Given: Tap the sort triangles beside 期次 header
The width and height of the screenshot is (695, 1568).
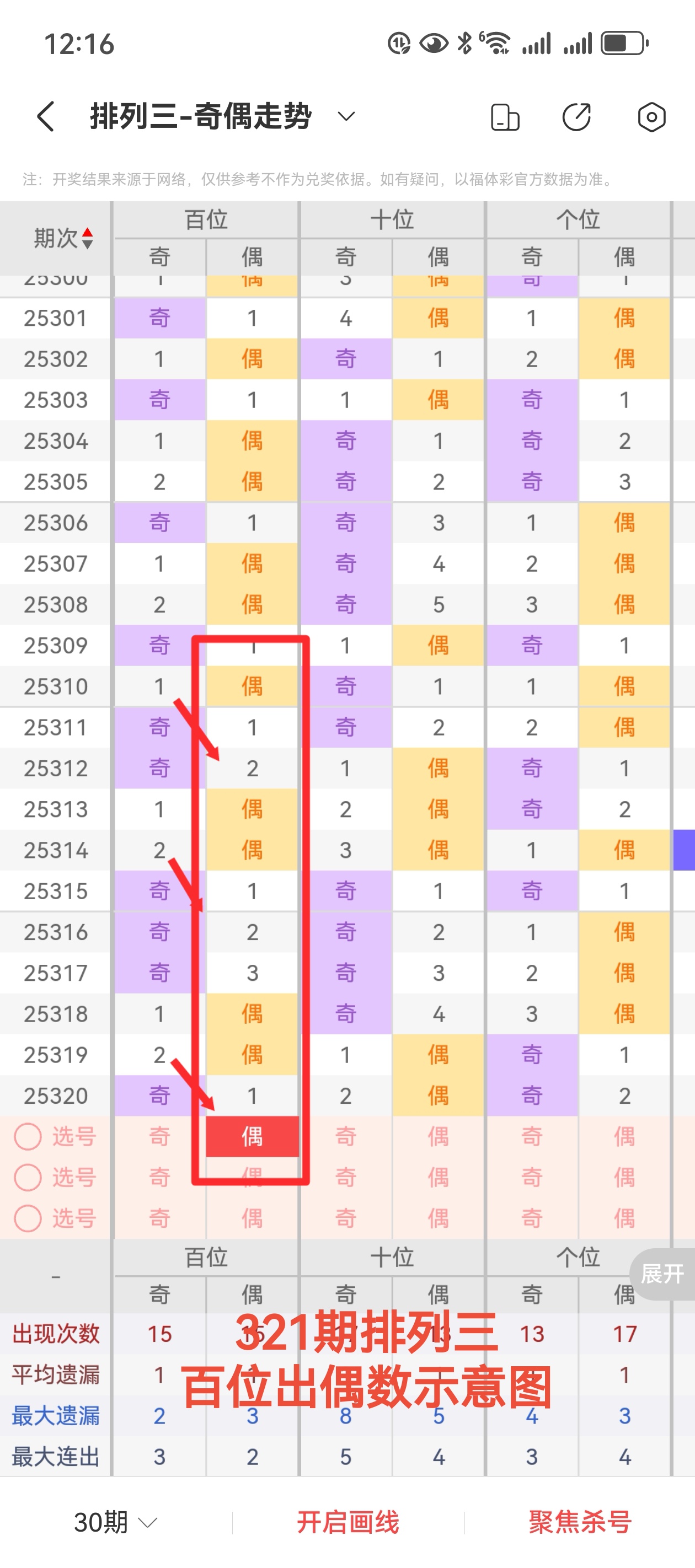Looking at the screenshot, I should coord(87,238).
